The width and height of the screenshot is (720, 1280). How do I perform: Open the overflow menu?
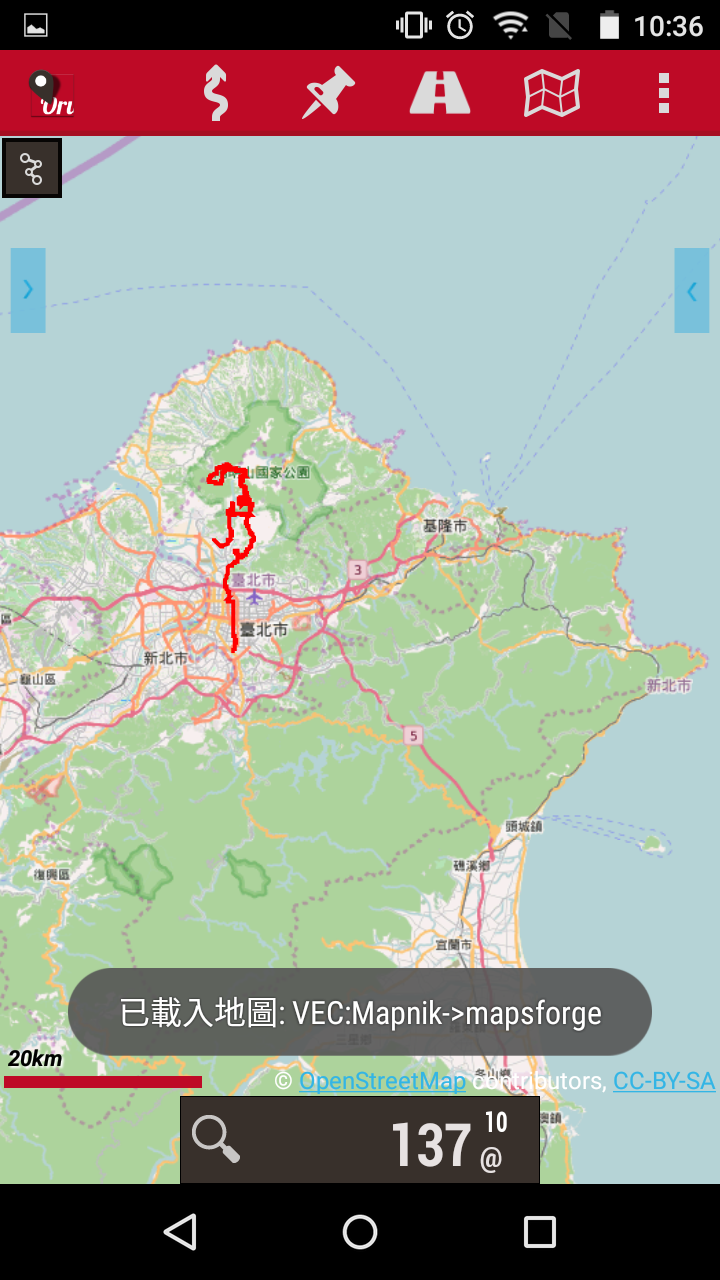click(x=663, y=93)
